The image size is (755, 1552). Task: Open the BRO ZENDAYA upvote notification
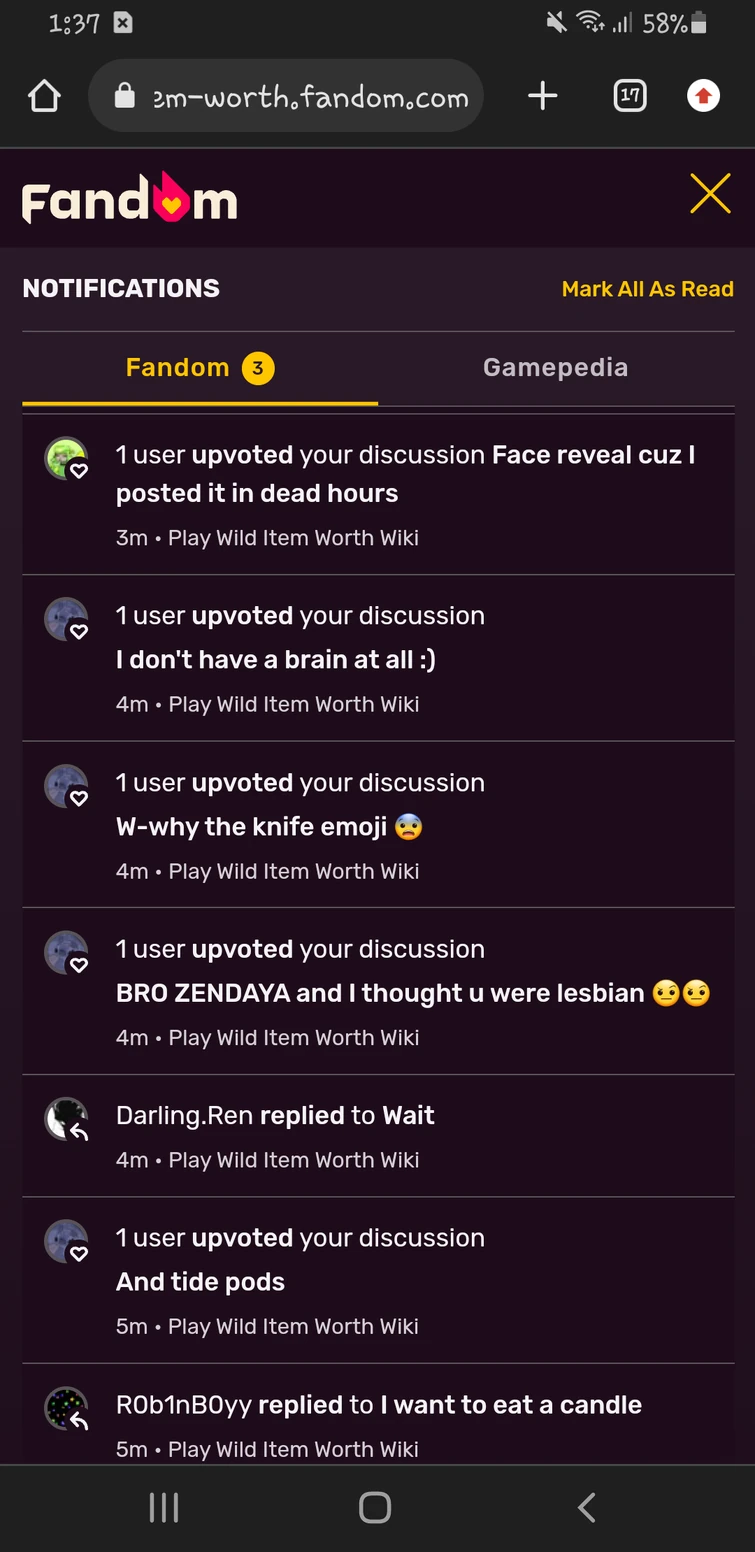pyautogui.click(x=378, y=992)
